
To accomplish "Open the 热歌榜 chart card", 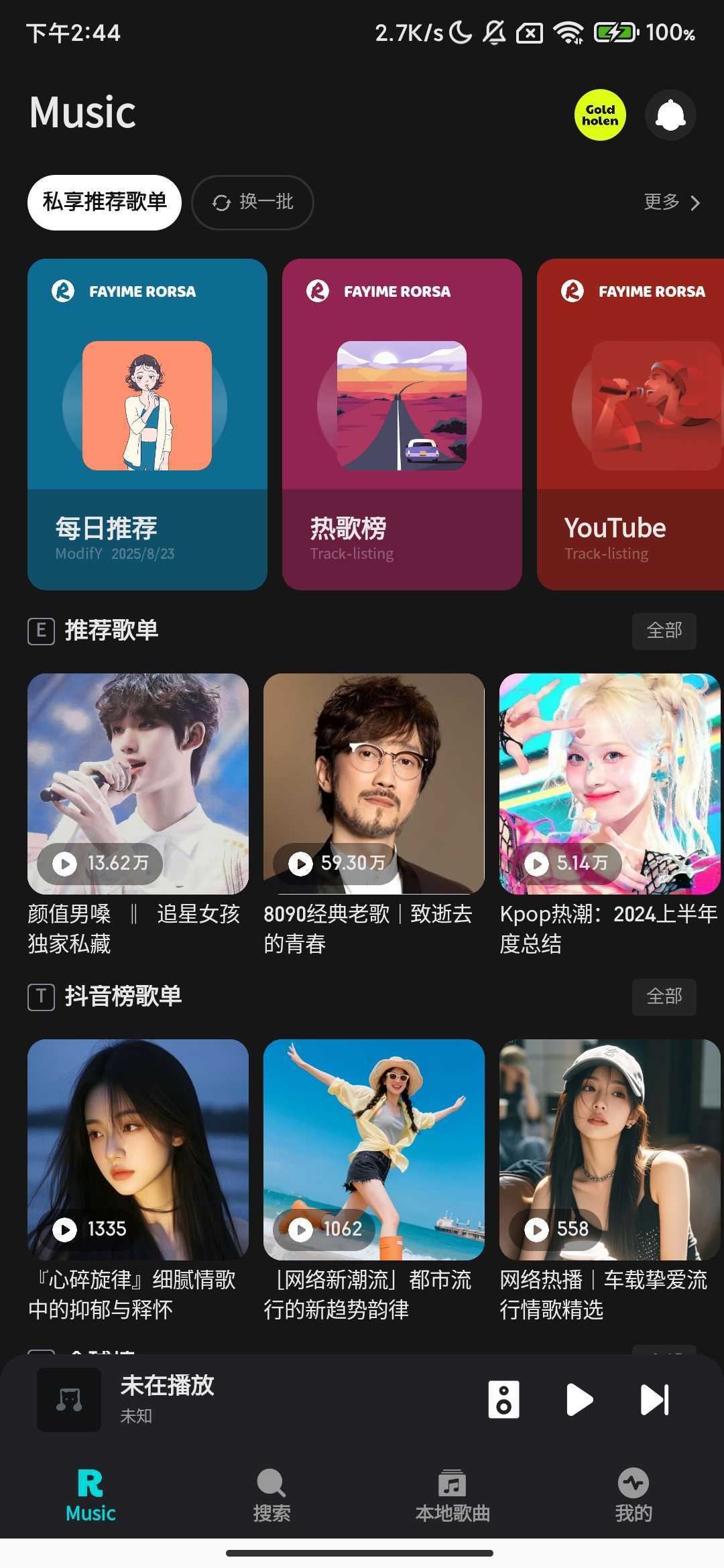I will [402, 424].
